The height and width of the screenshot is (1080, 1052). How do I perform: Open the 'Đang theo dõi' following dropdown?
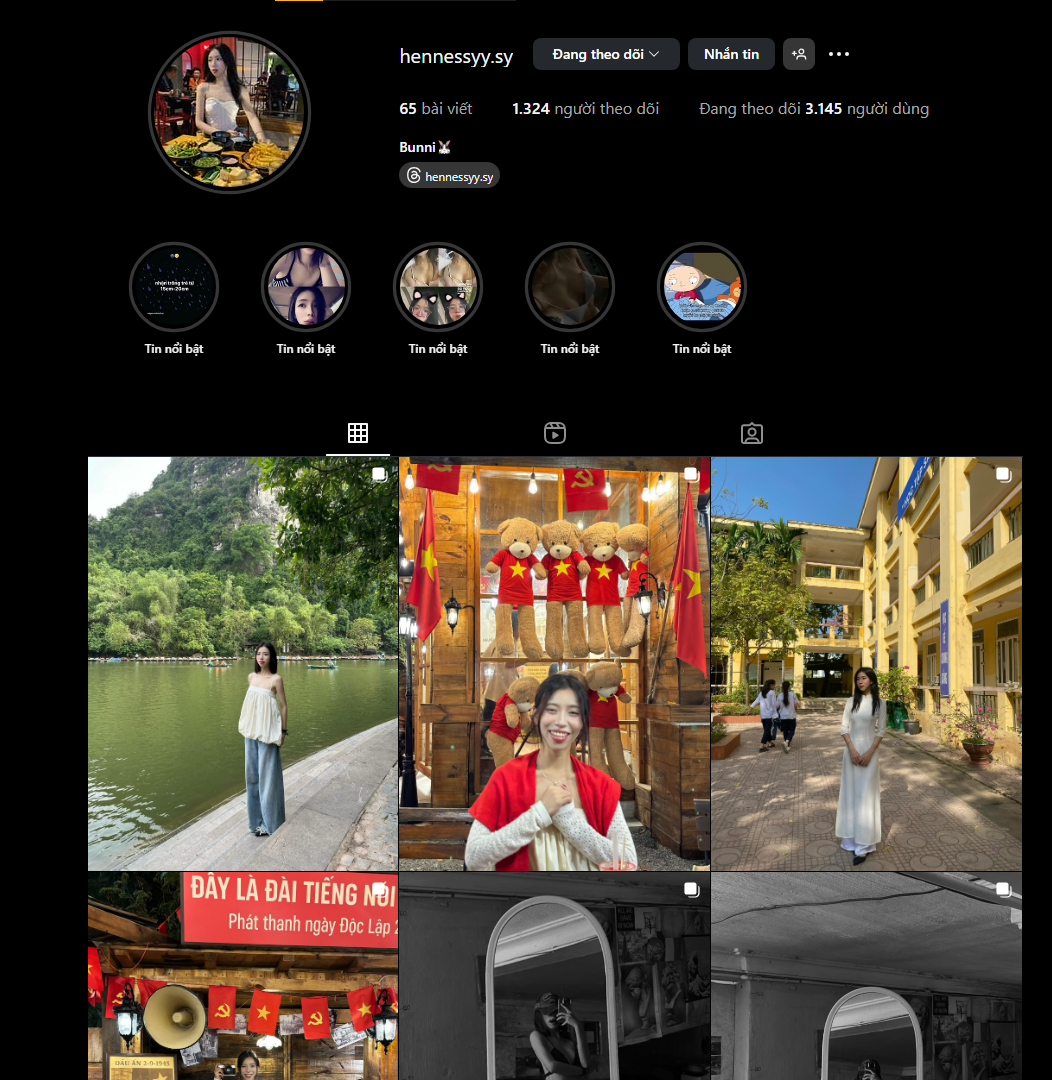click(x=606, y=54)
